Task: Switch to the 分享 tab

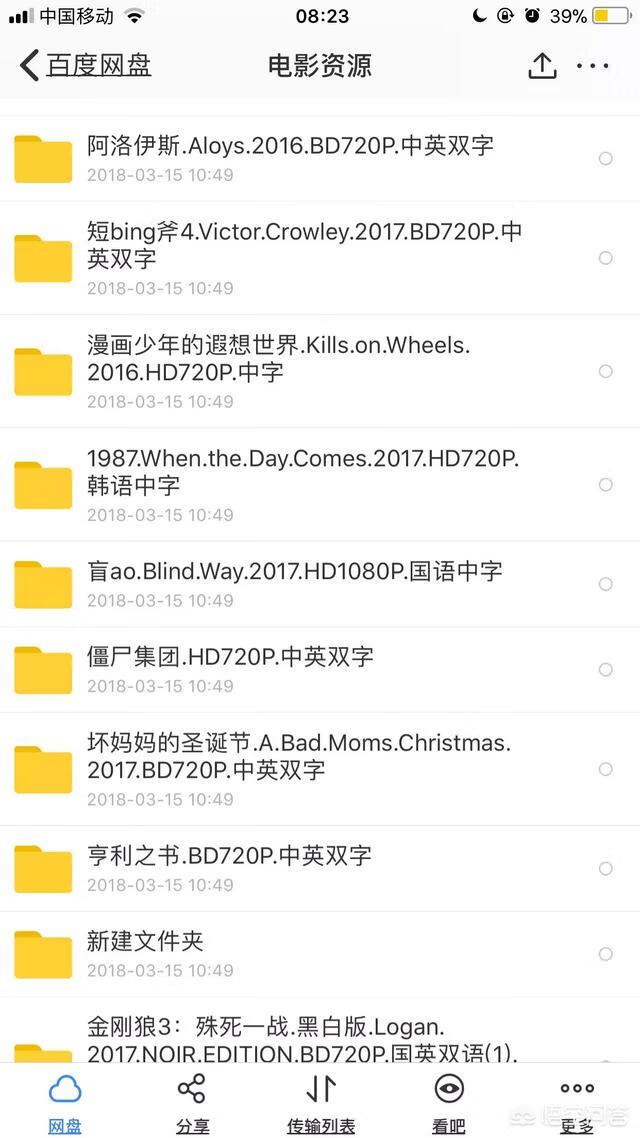Action: pyautogui.click(x=192, y=1103)
